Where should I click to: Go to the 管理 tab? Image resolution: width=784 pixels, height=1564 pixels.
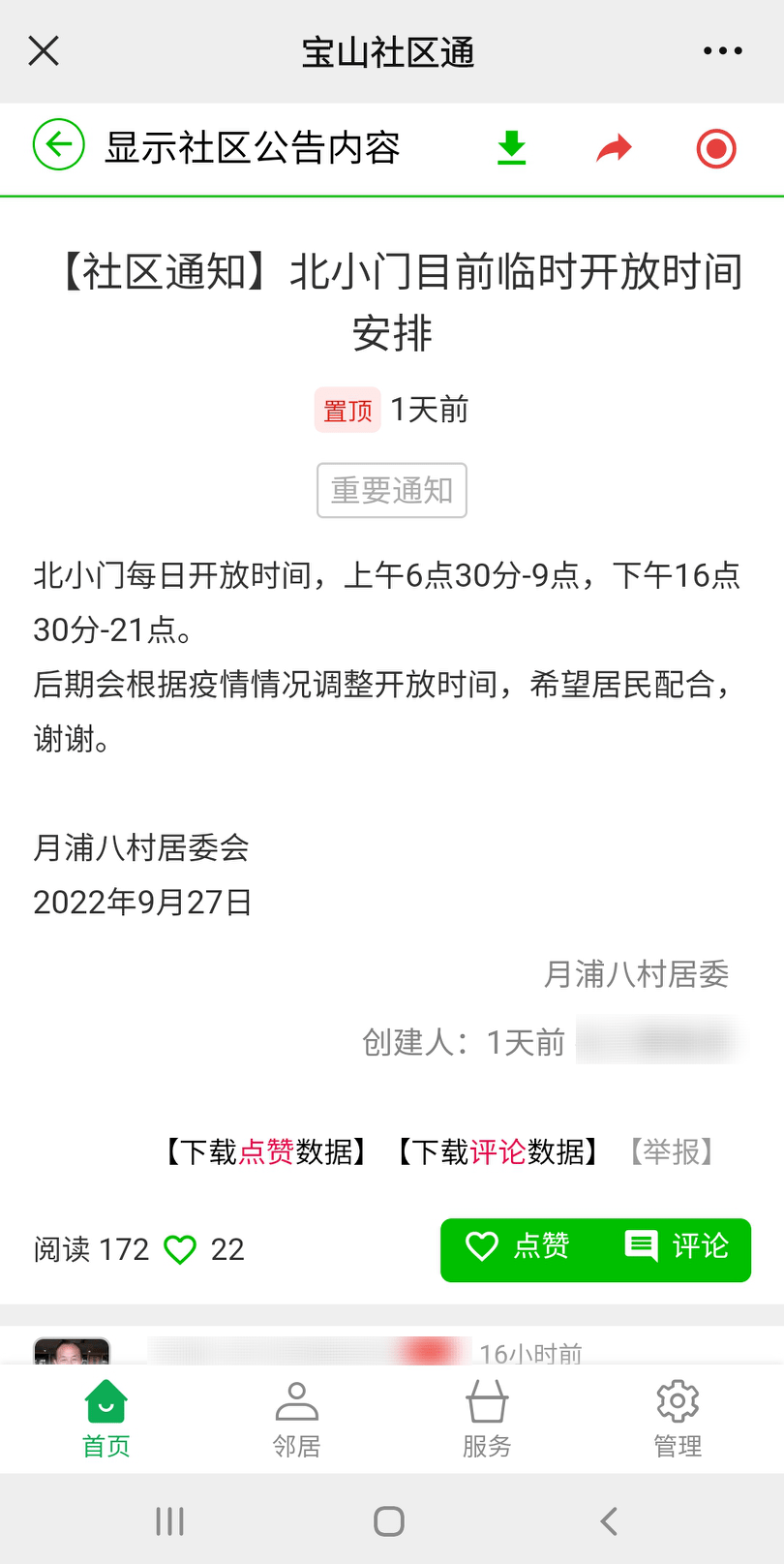click(x=678, y=1420)
